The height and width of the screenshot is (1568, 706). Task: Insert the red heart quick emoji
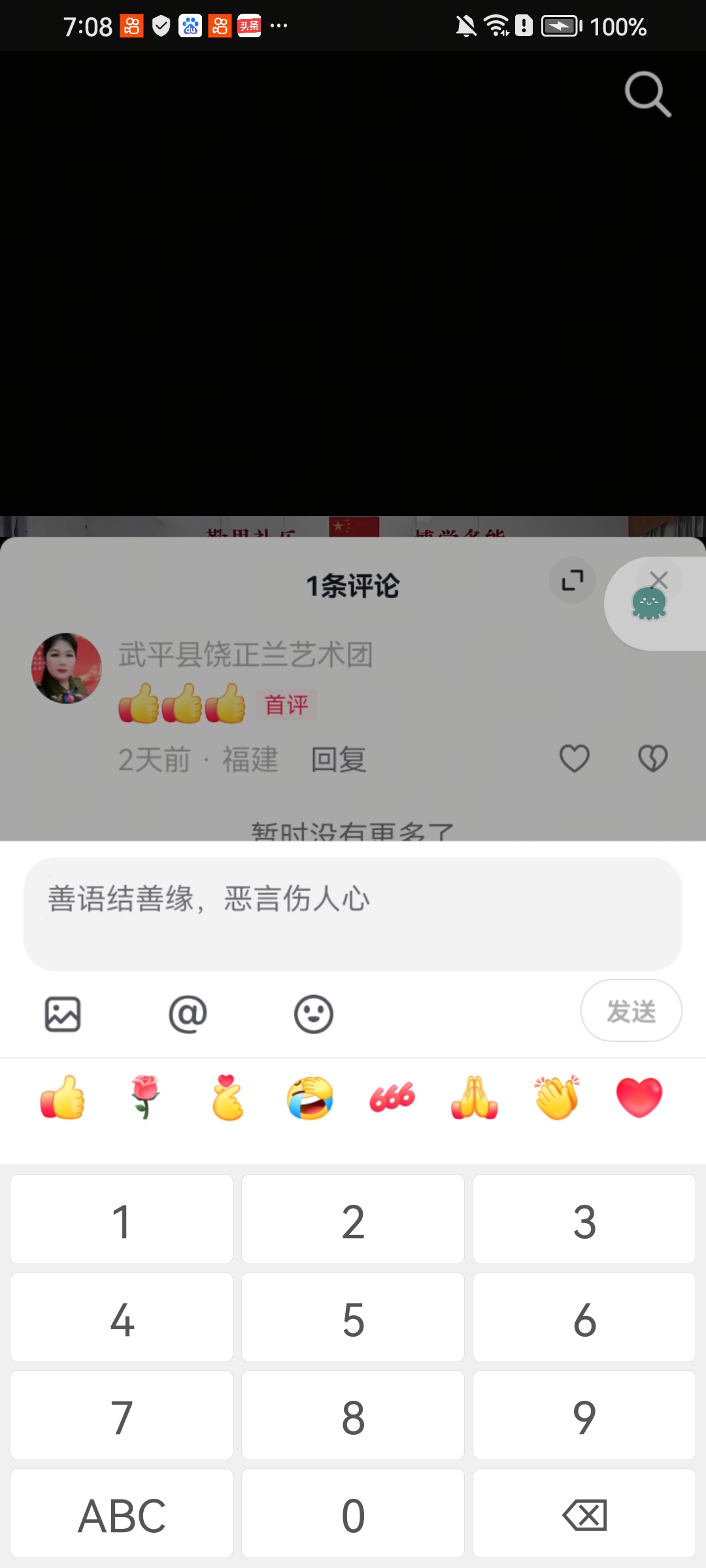click(639, 1098)
